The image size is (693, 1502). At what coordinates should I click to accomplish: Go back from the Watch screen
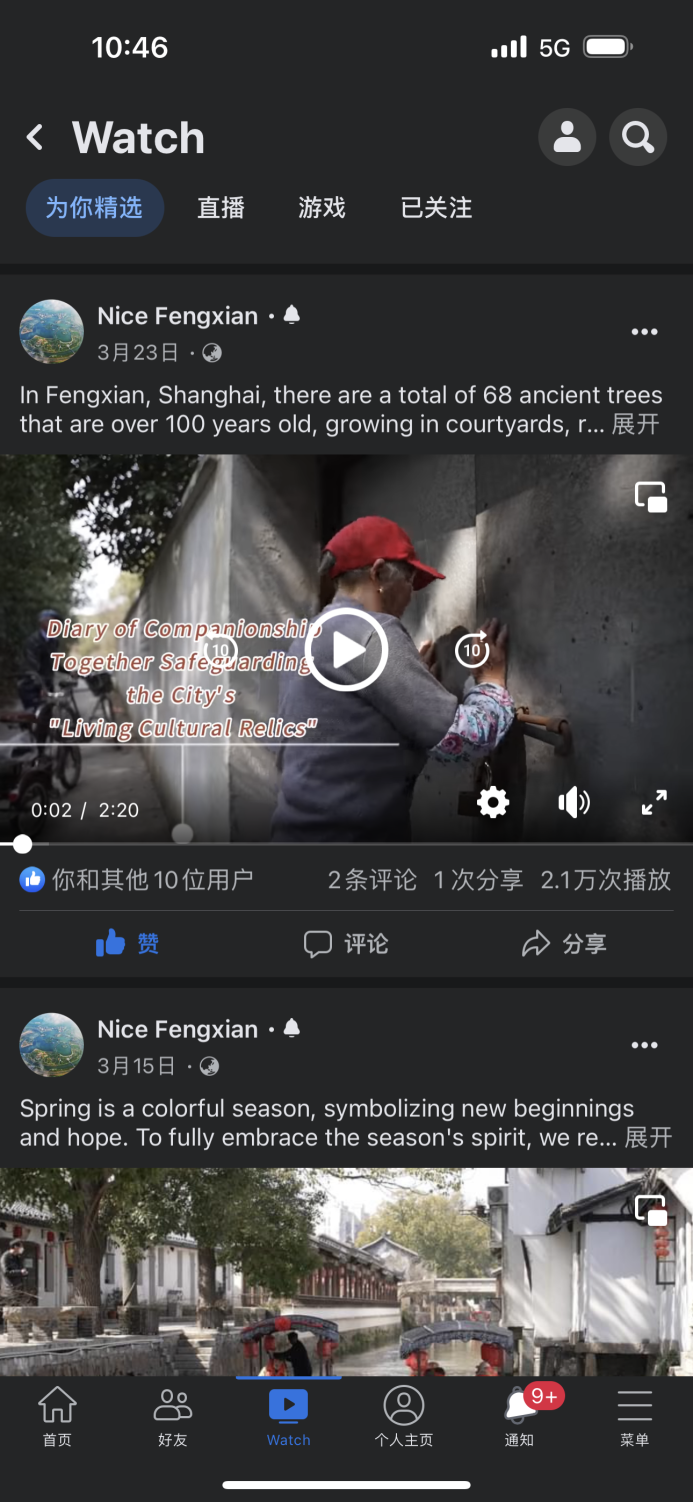tap(36, 137)
